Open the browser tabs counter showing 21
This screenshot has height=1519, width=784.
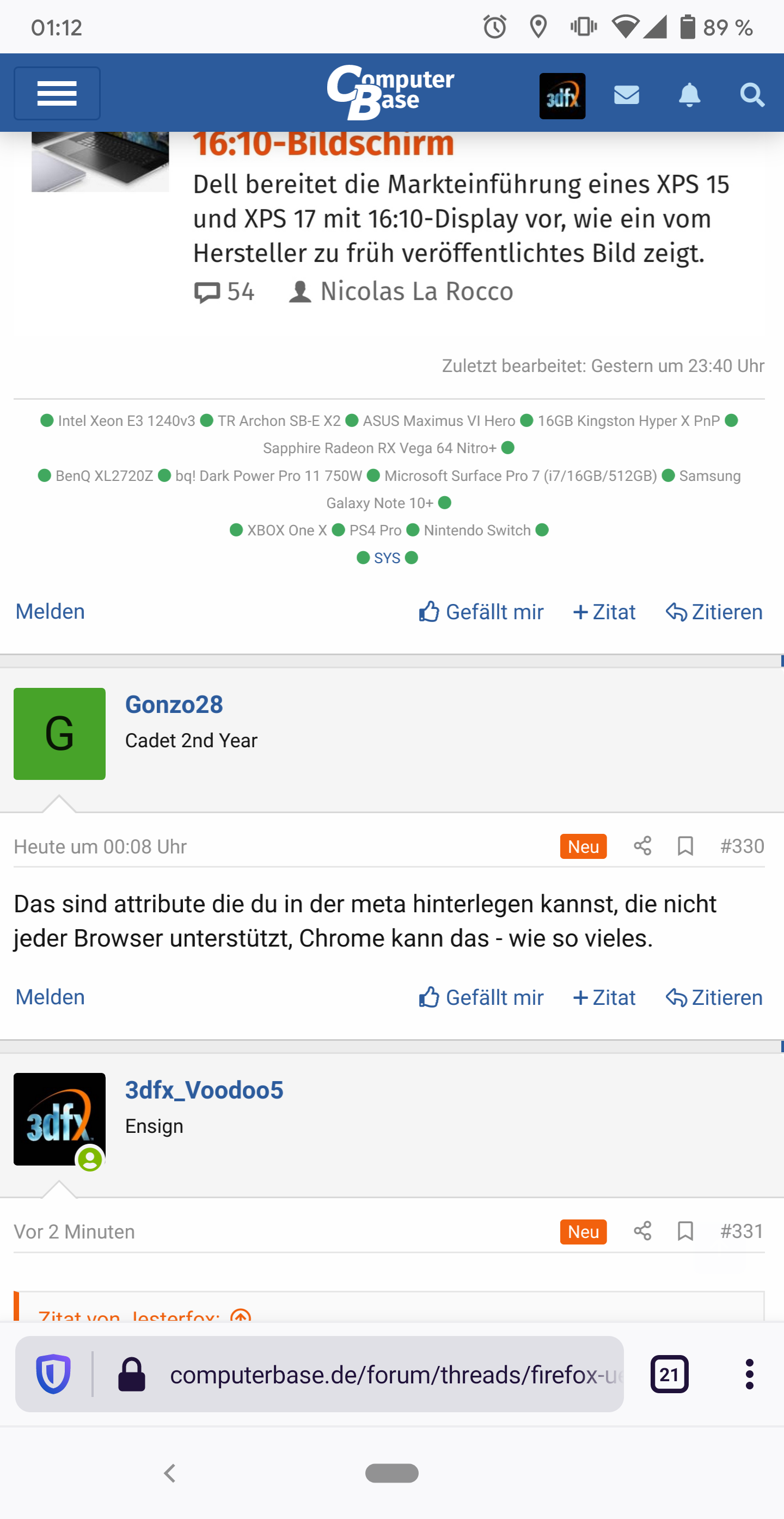tap(669, 1375)
